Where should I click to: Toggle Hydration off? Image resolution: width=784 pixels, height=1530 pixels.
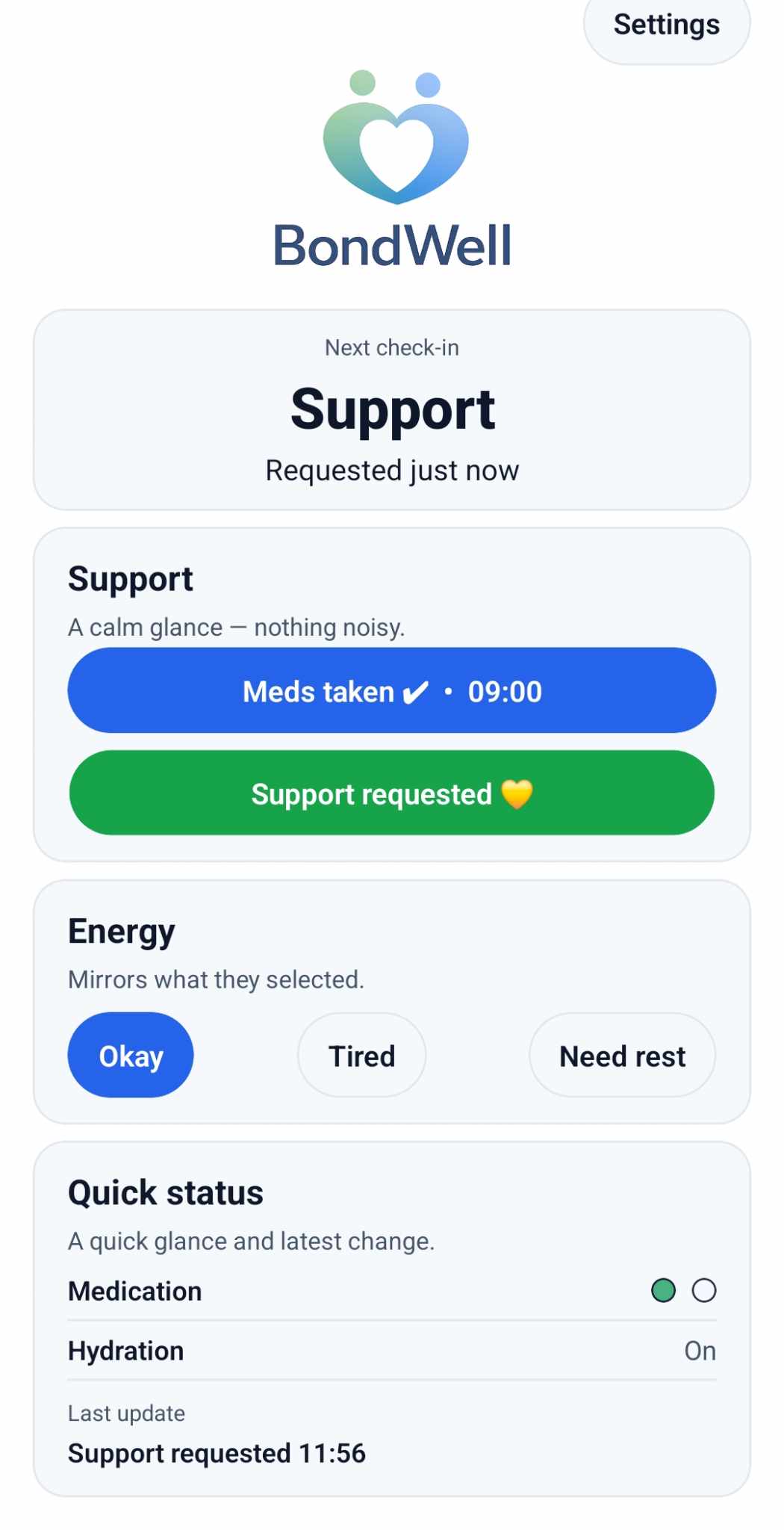(x=699, y=1351)
